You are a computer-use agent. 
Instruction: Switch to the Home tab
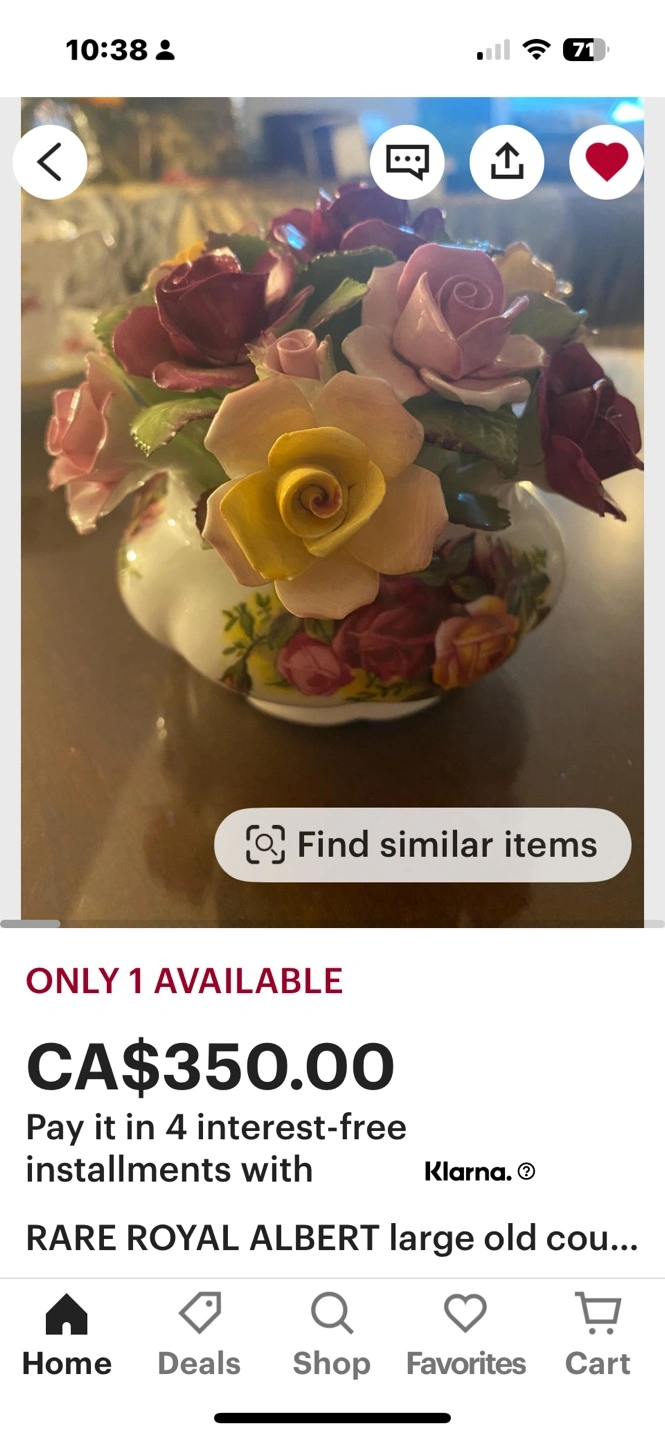pyautogui.click(x=67, y=1335)
